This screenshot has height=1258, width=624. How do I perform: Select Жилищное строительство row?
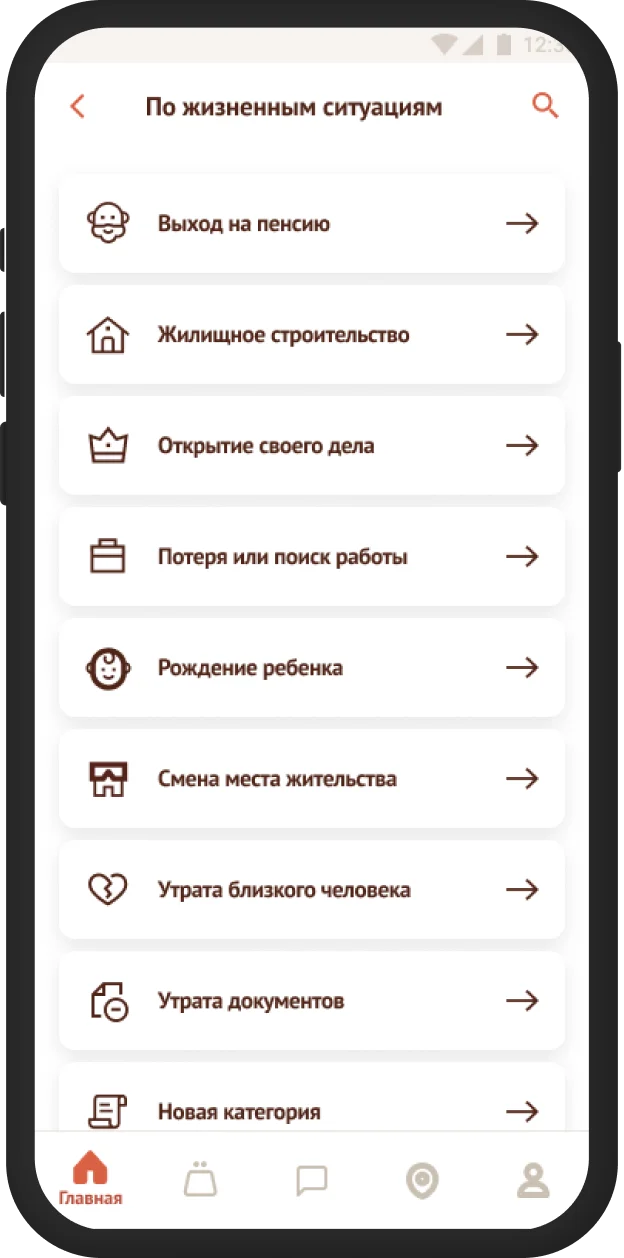[x=312, y=335]
